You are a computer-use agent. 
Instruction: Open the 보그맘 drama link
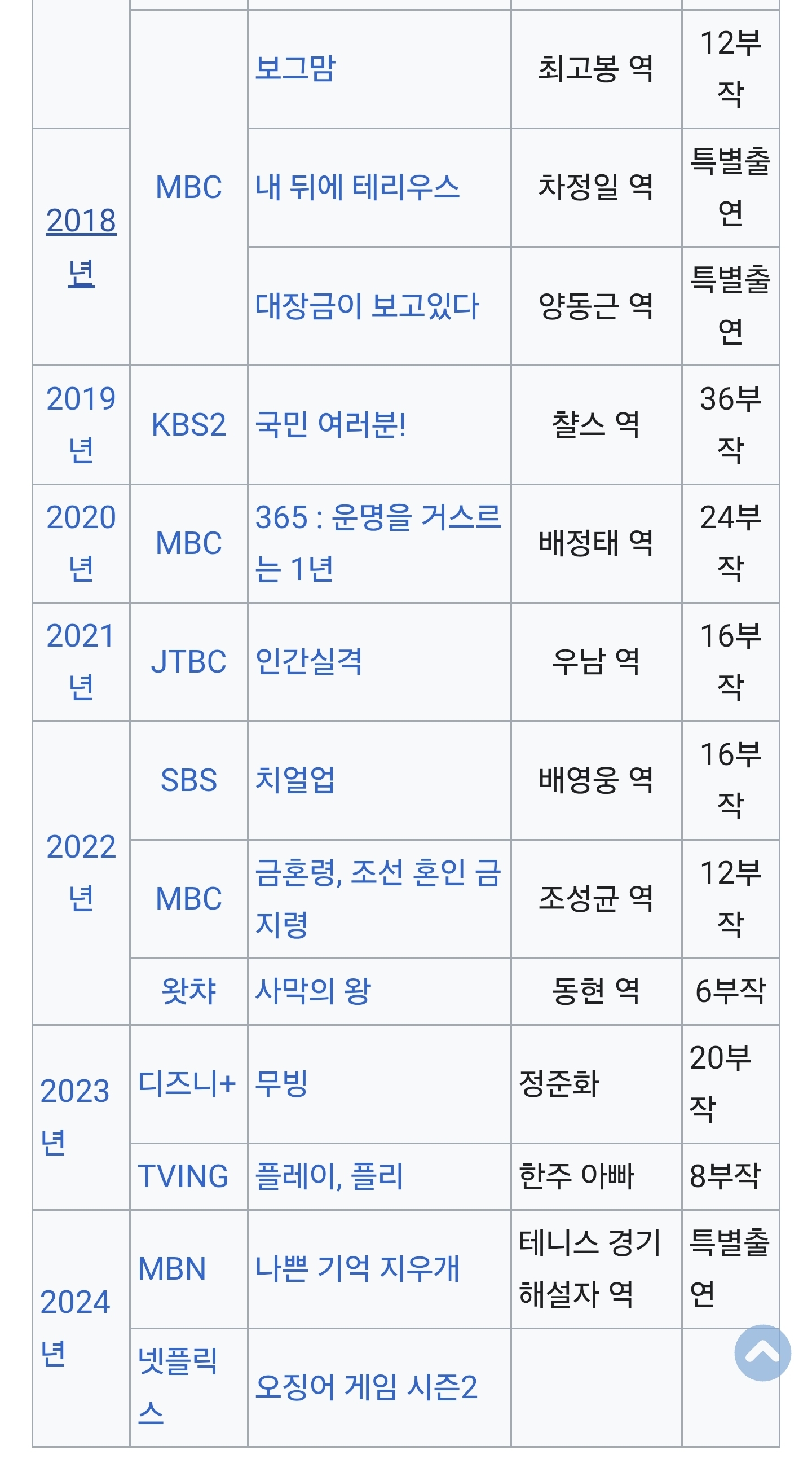pos(295,69)
